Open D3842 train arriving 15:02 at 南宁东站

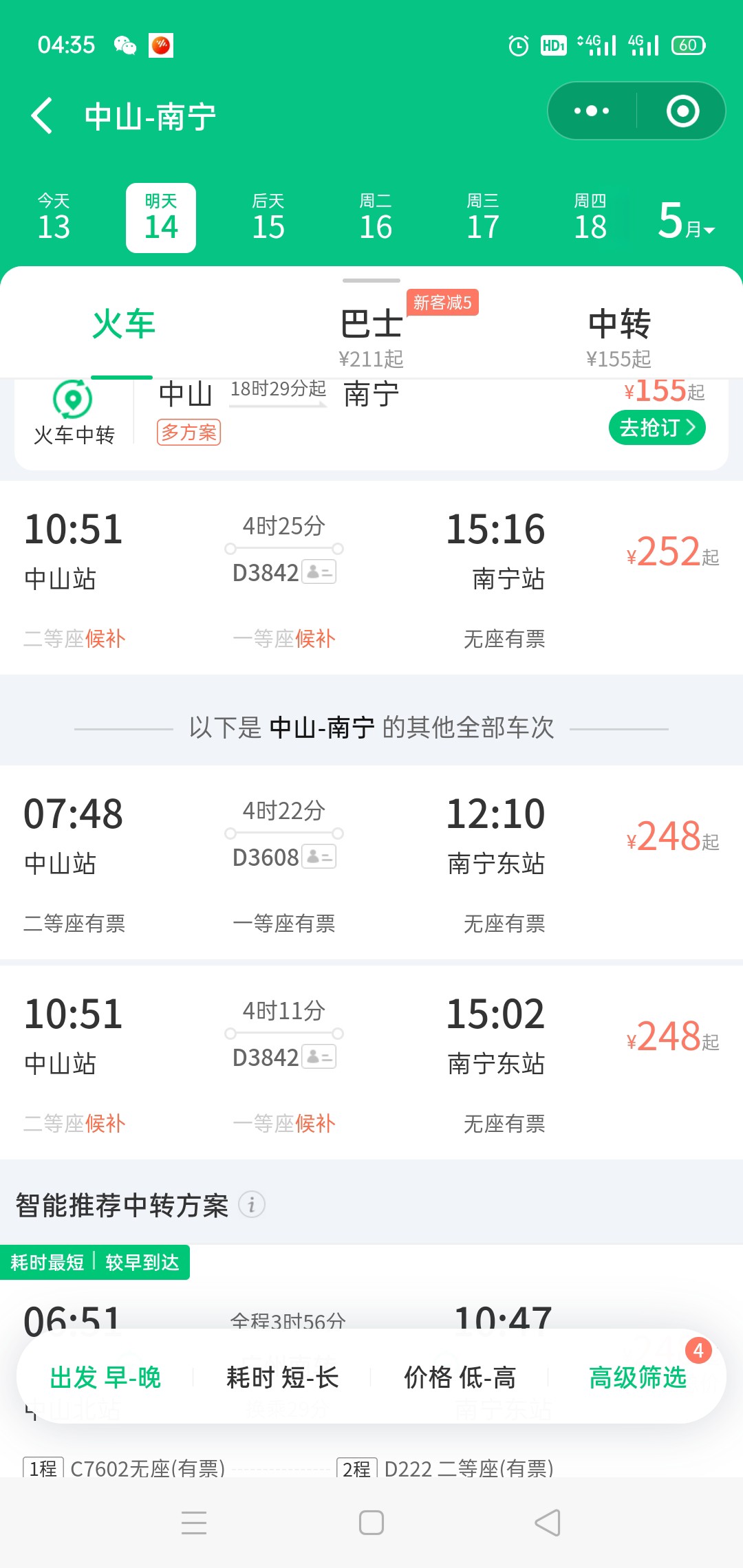[371, 1063]
